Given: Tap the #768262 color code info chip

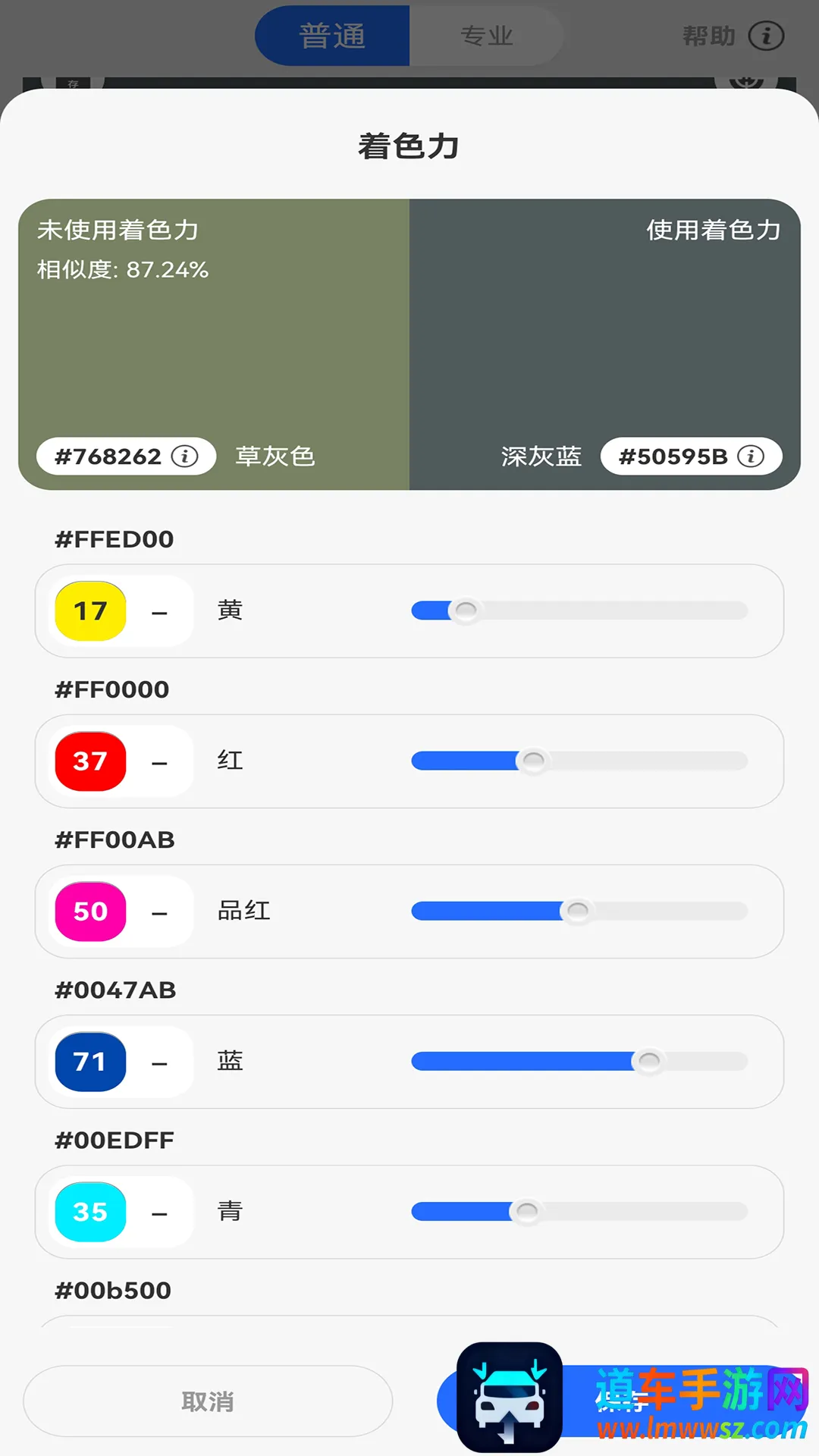Looking at the screenshot, I should click(126, 457).
